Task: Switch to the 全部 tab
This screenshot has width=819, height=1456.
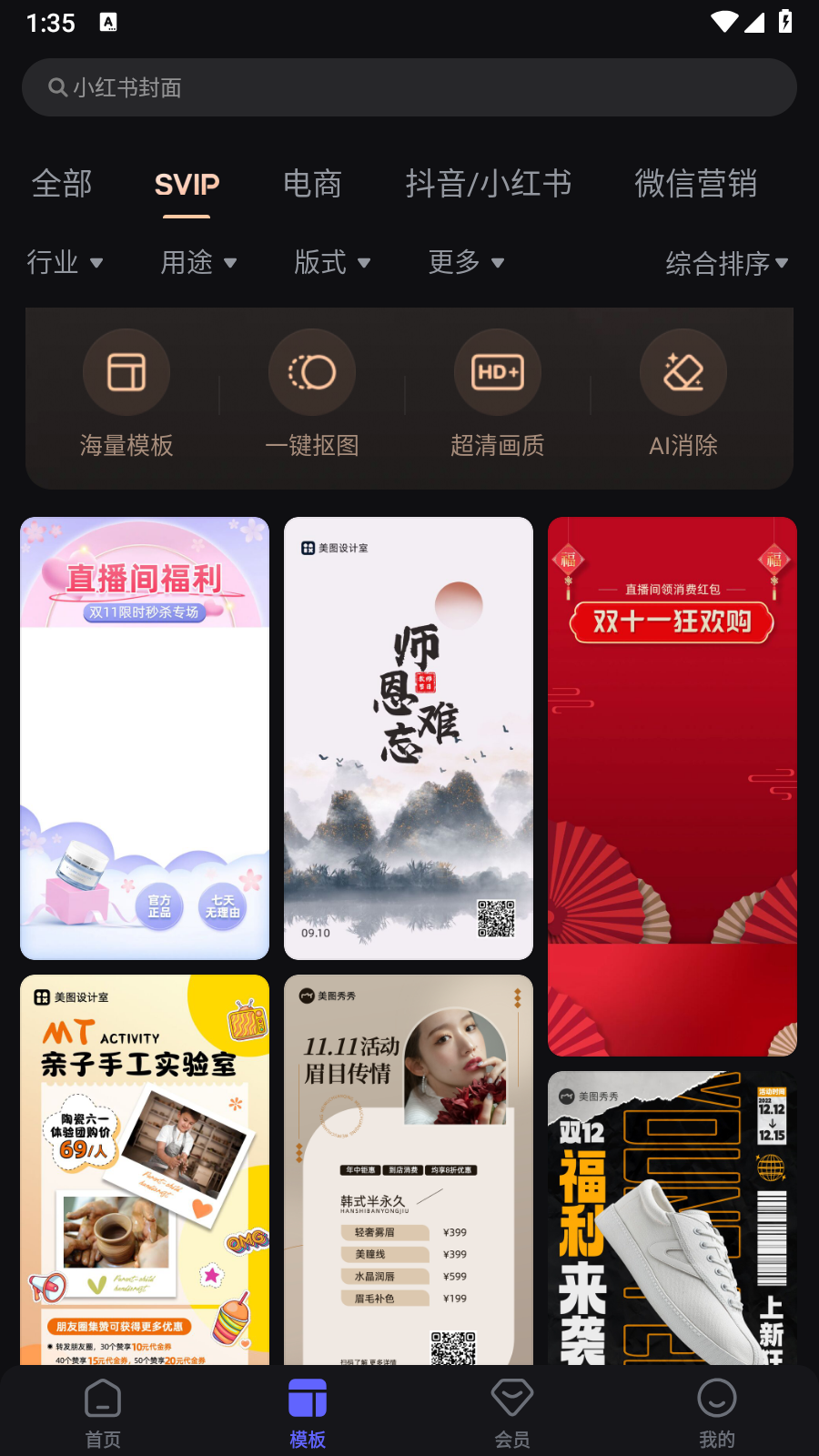Action: tap(62, 184)
